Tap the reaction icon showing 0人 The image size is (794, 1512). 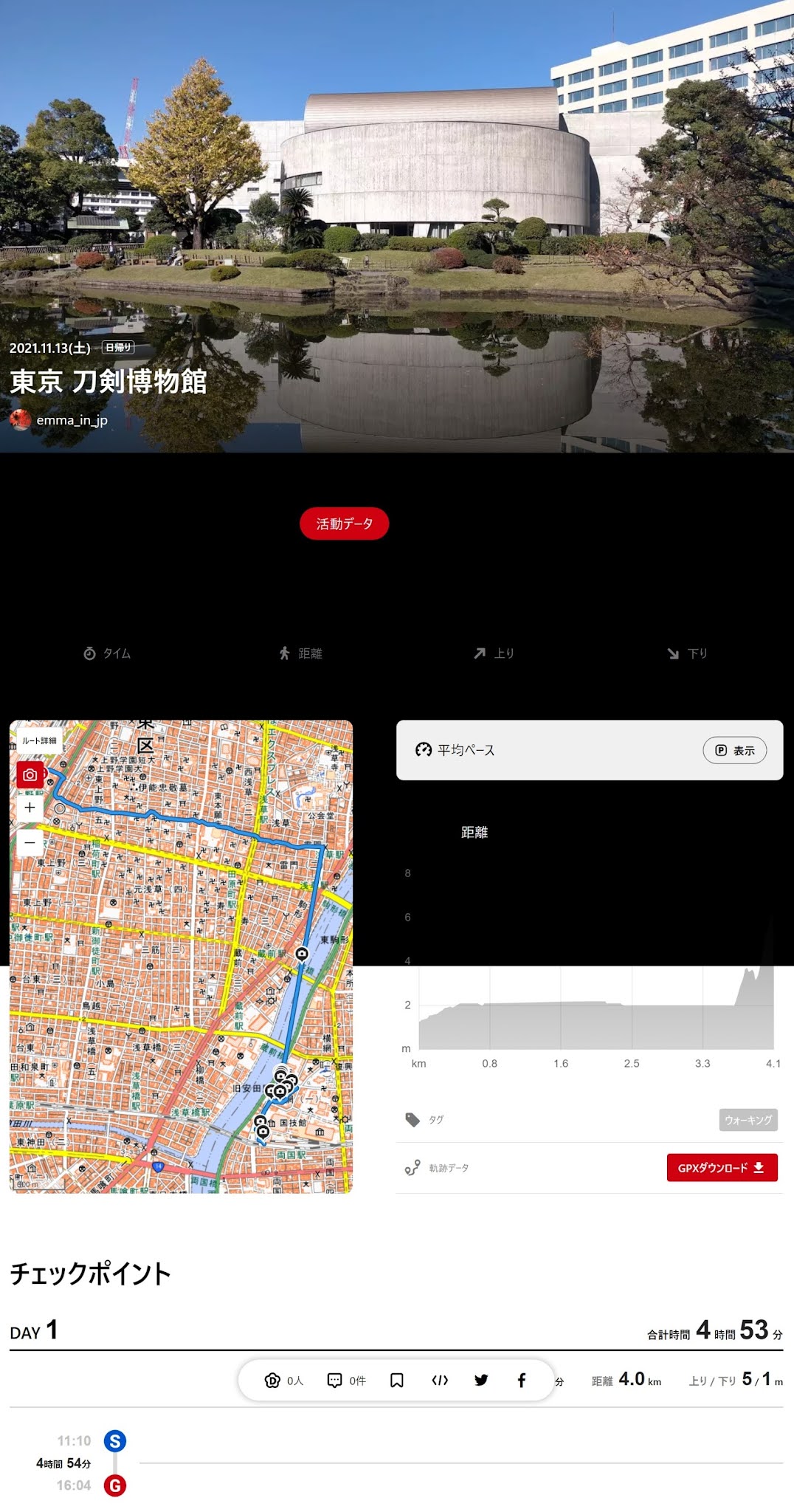pyautogui.click(x=284, y=1381)
